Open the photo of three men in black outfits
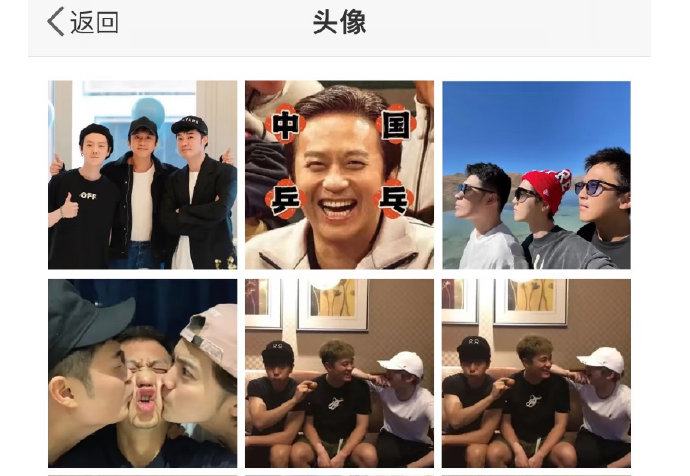 [143, 175]
